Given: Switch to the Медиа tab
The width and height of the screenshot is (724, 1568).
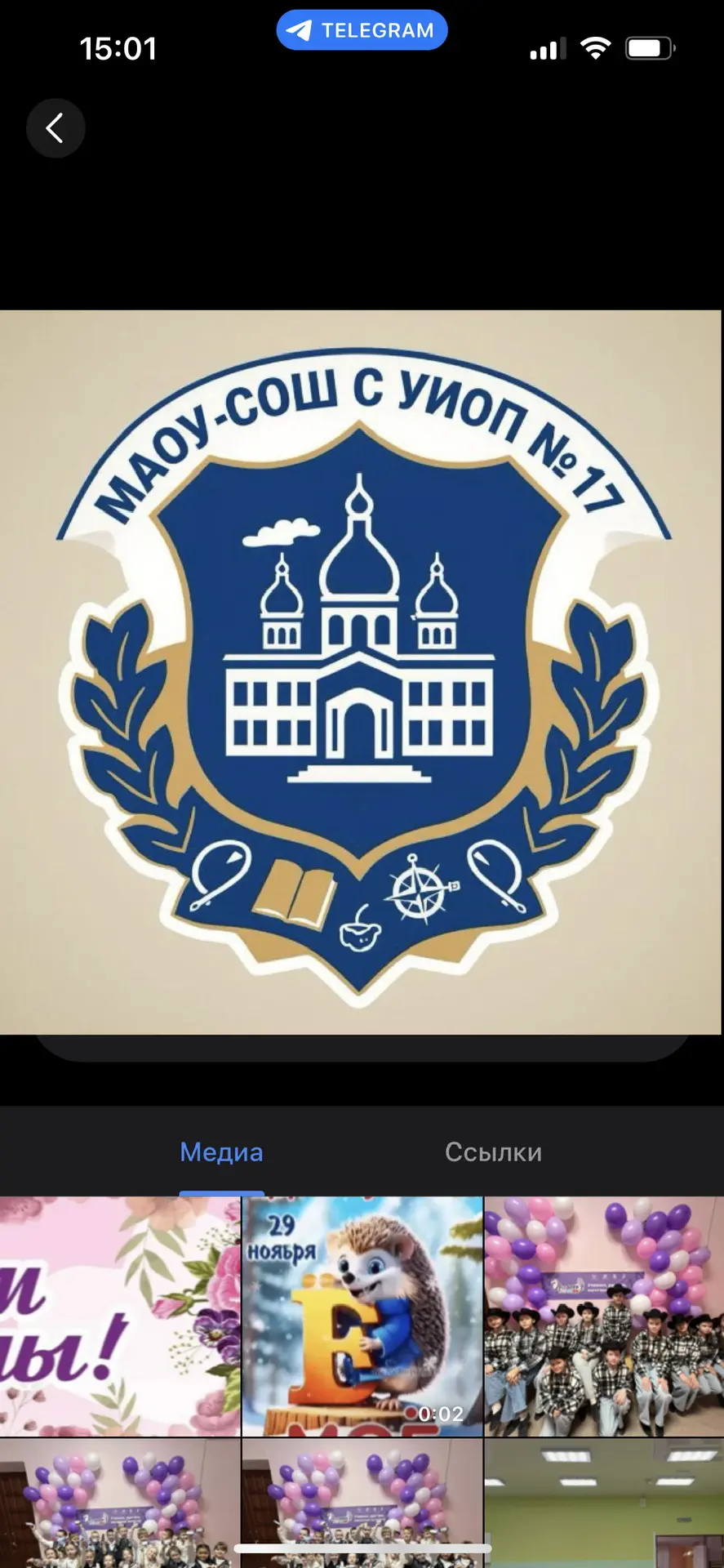Looking at the screenshot, I should click(x=221, y=1152).
